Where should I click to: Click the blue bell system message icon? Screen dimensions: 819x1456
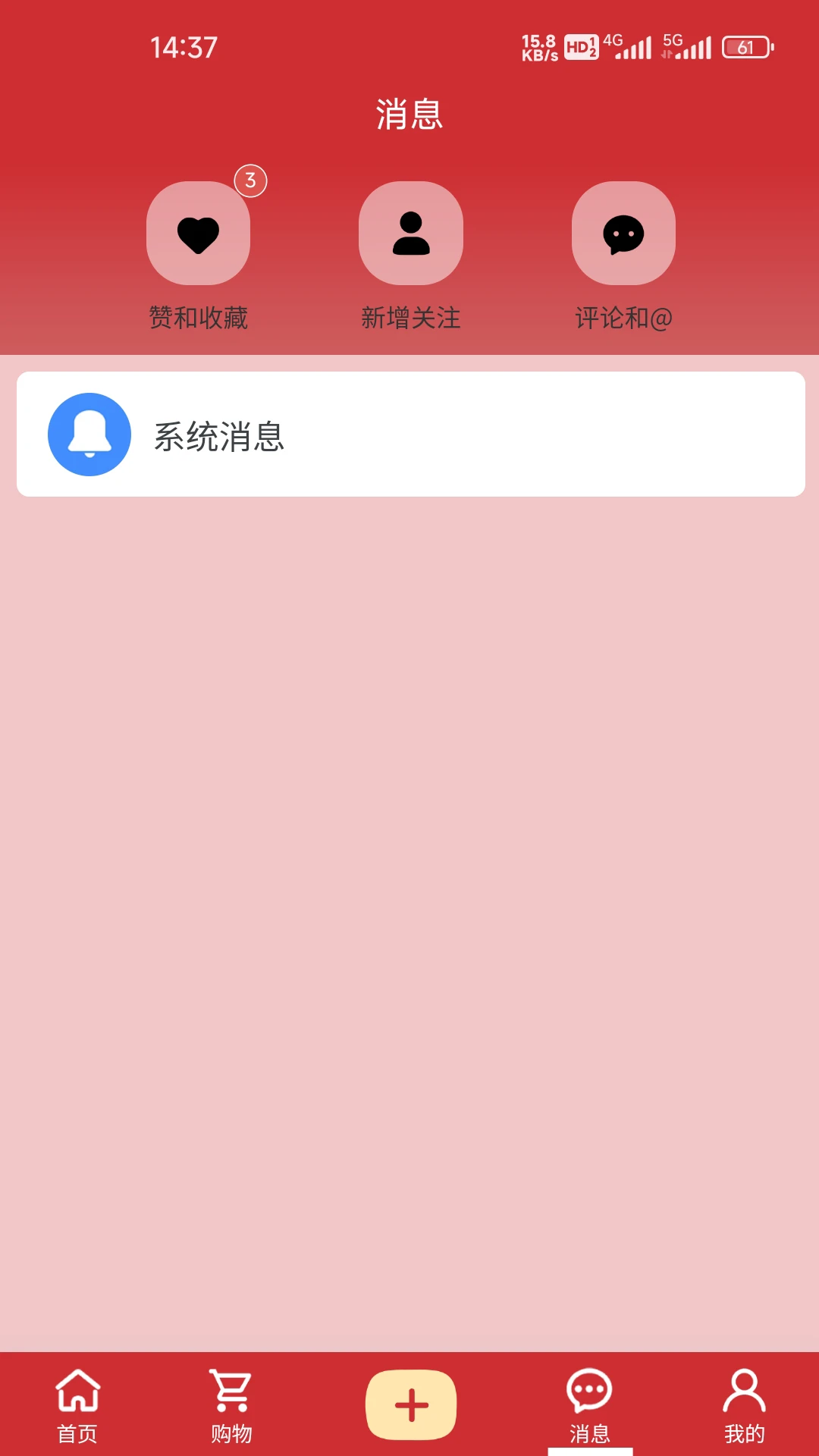pos(89,435)
